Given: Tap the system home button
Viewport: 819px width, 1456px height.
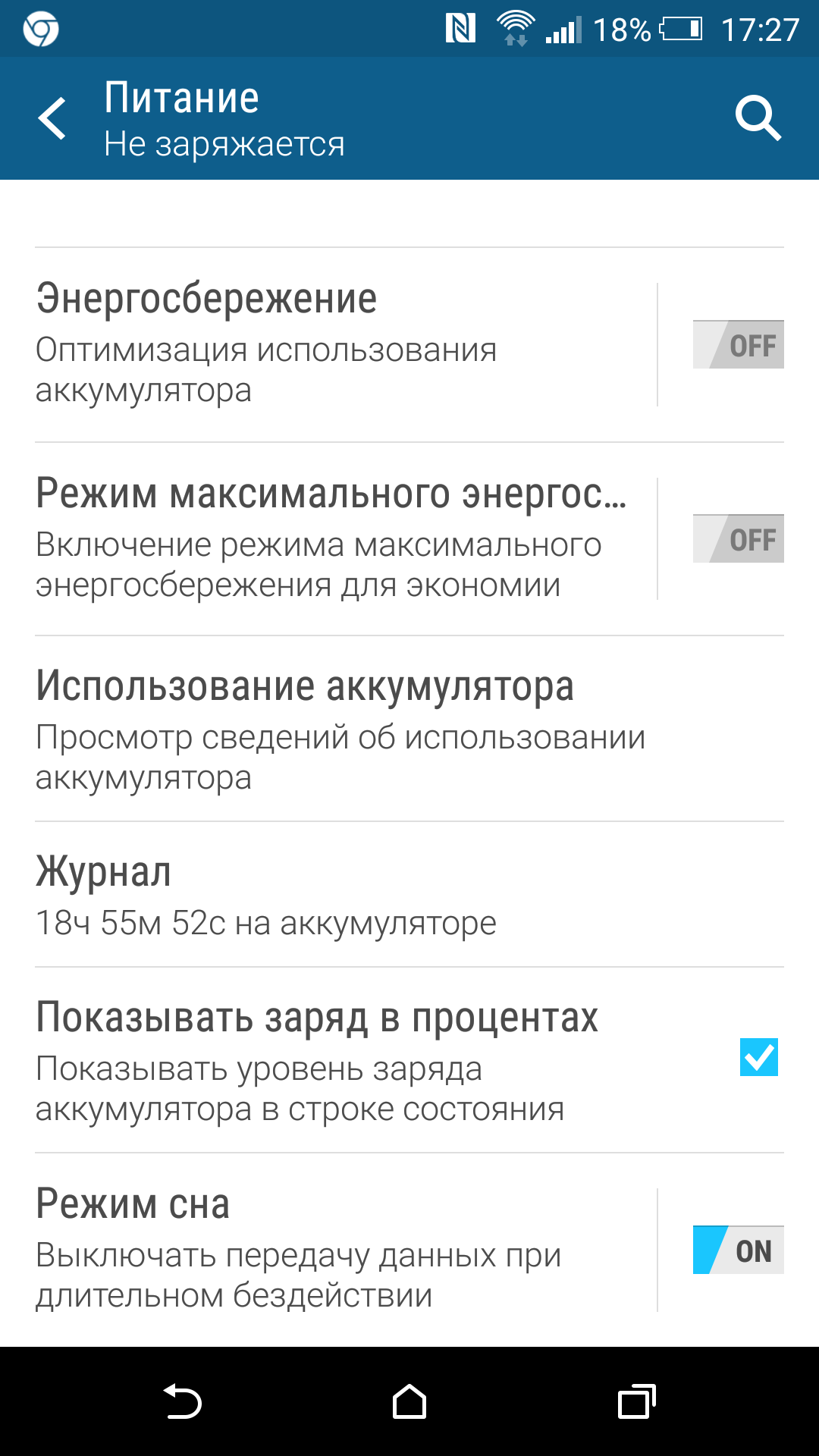Looking at the screenshot, I should (409, 1401).
